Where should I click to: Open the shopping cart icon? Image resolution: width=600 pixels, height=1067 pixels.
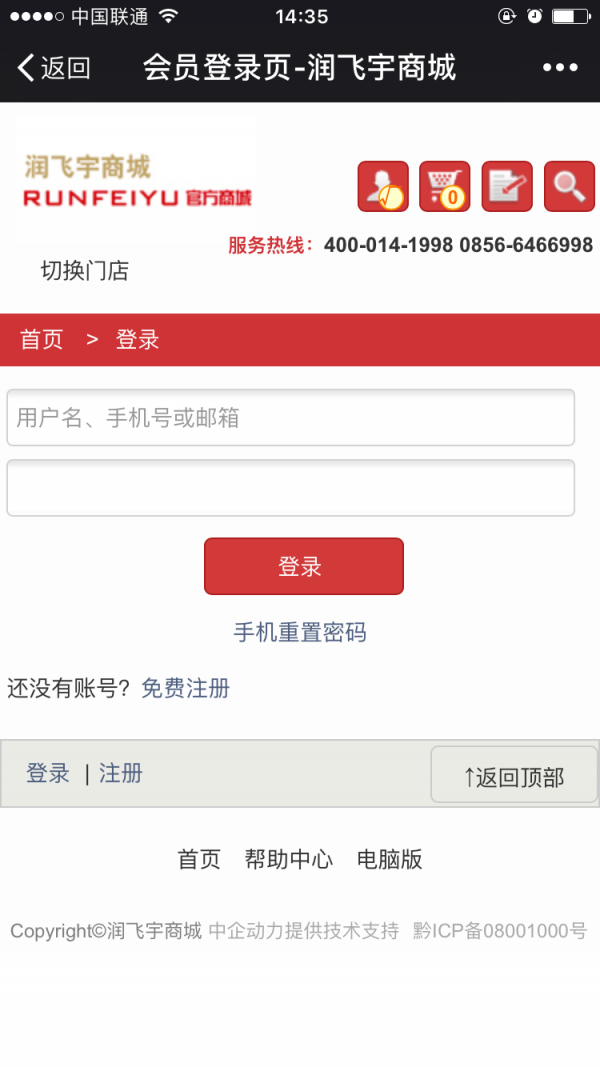[x=445, y=186]
